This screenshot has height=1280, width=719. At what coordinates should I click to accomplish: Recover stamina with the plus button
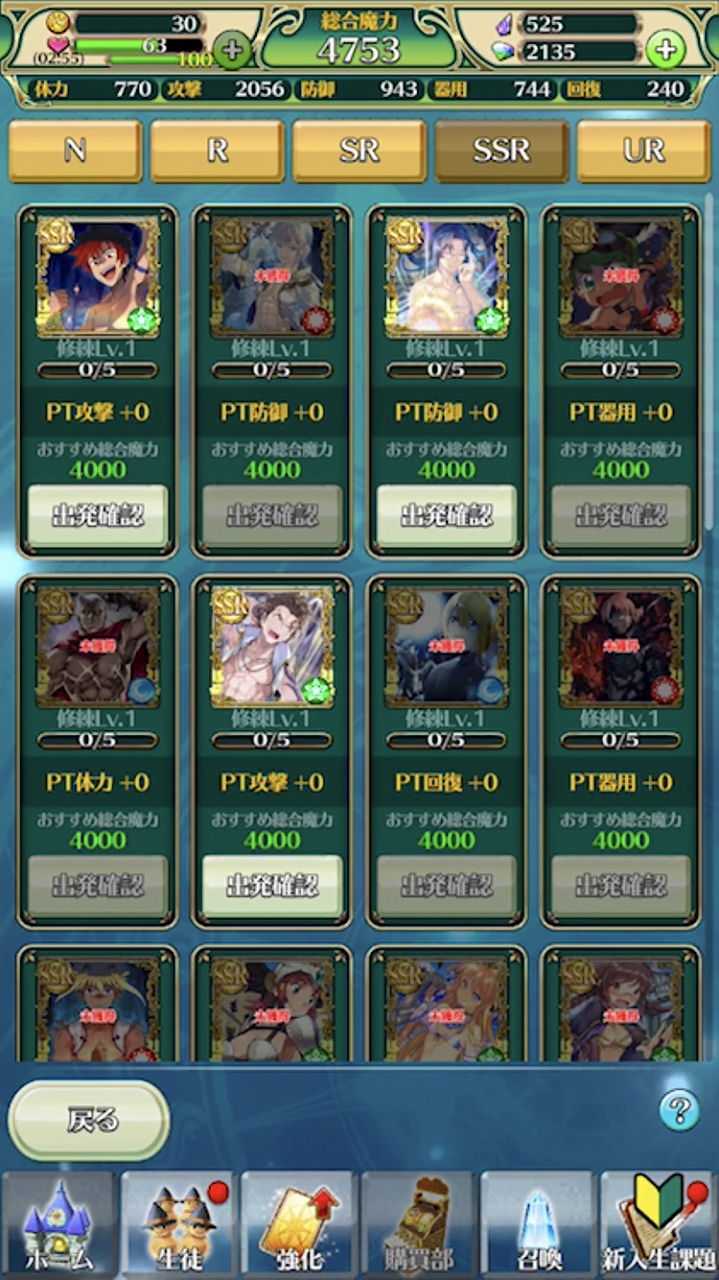(232, 49)
